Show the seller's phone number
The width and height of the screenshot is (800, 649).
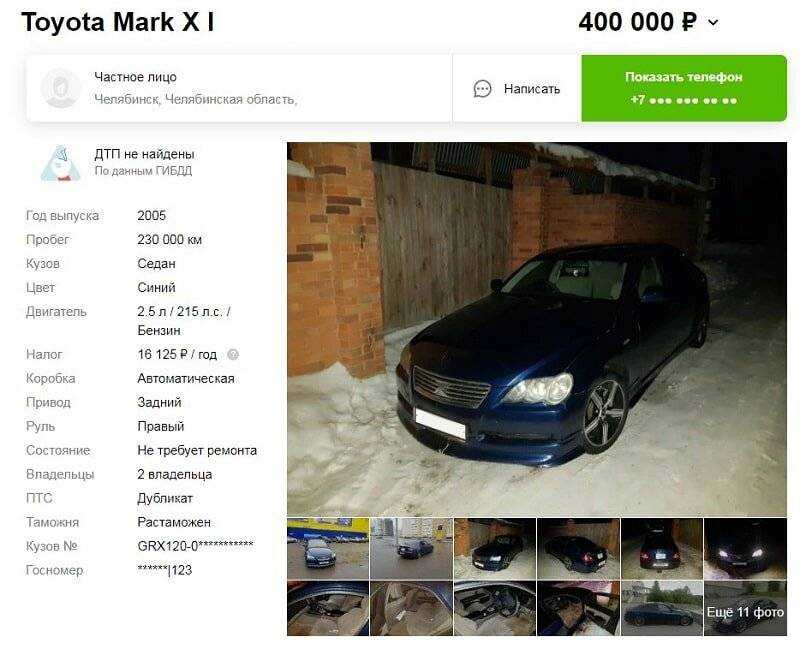click(684, 88)
